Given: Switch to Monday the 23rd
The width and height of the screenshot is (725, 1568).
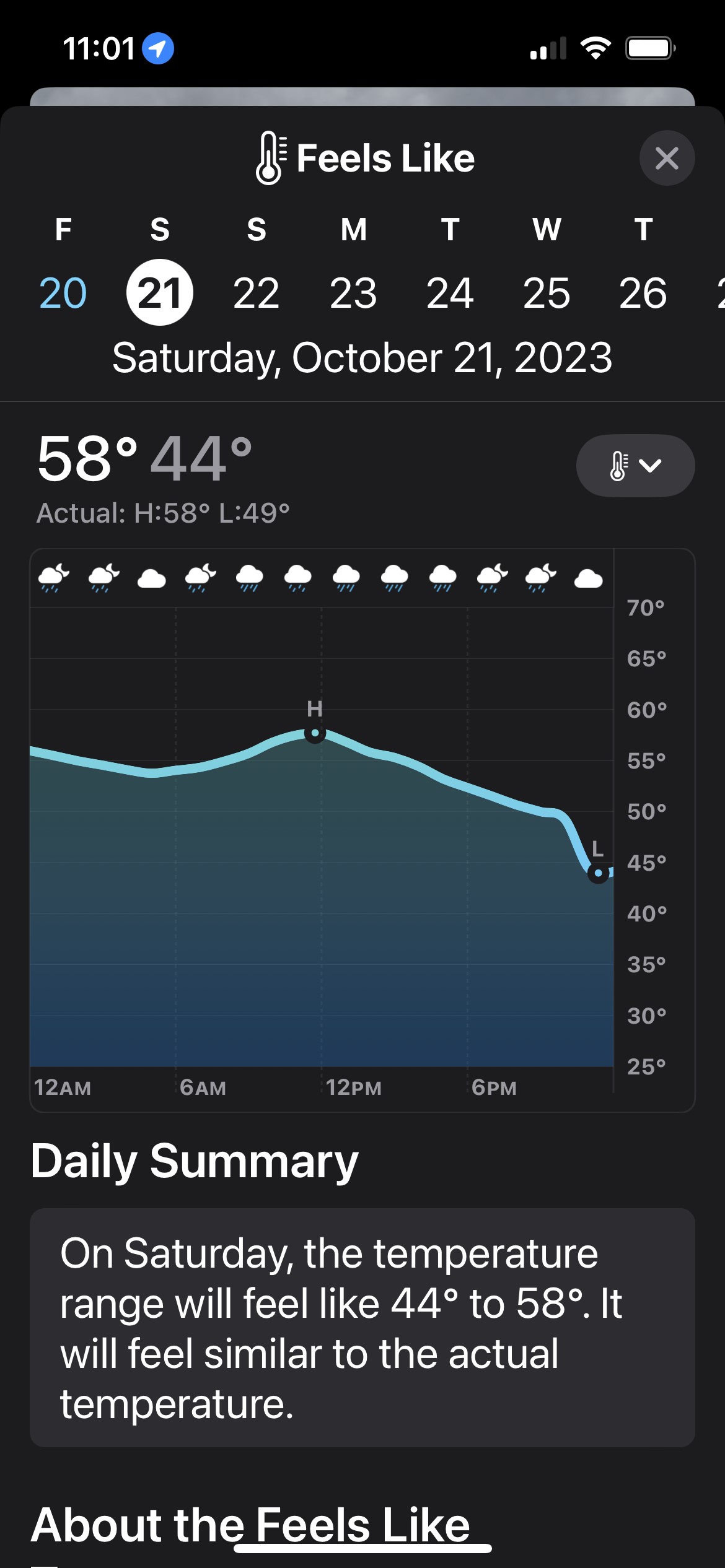Looking at the screenshot, I should click(x=353, y=292).
